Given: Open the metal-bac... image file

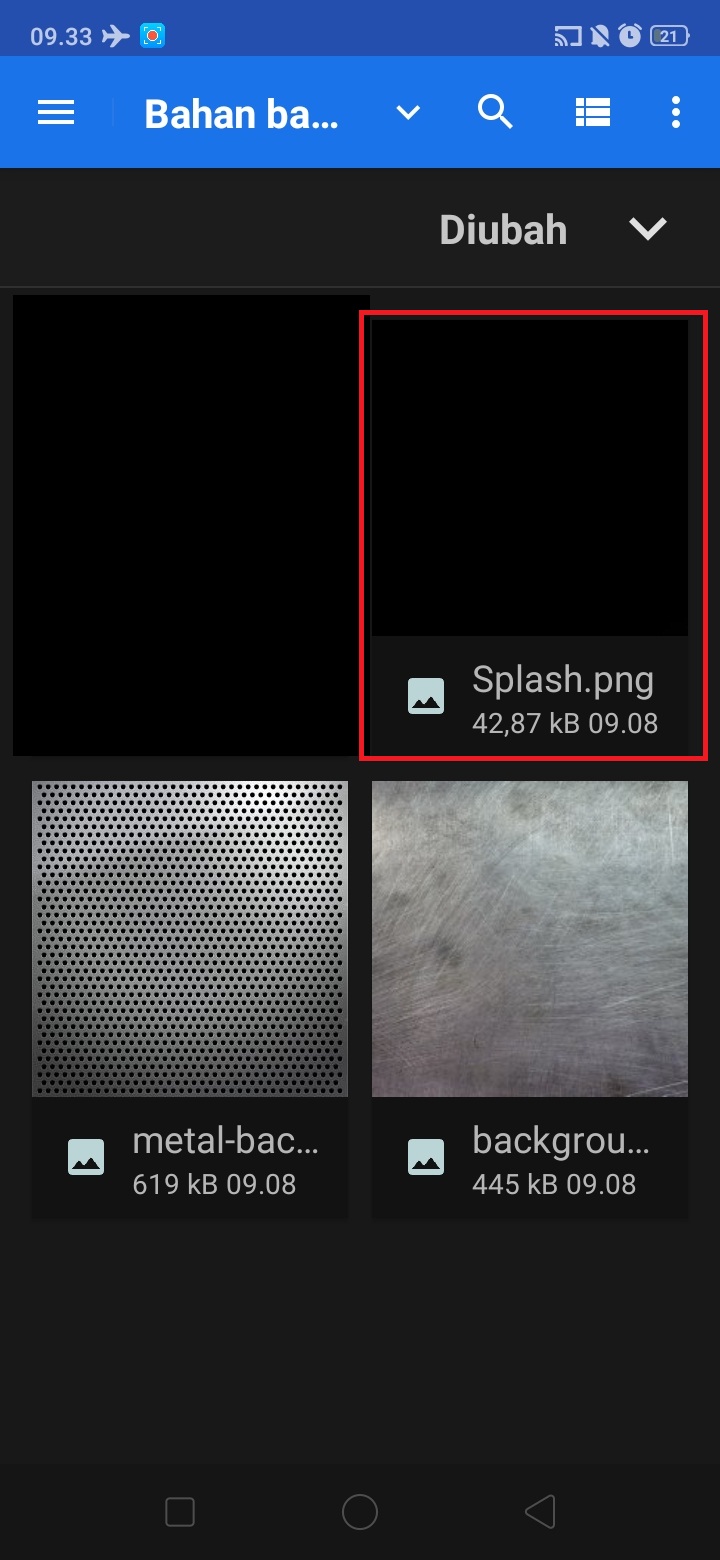Looking at the screenshot, I should (x=190, y=1000).
